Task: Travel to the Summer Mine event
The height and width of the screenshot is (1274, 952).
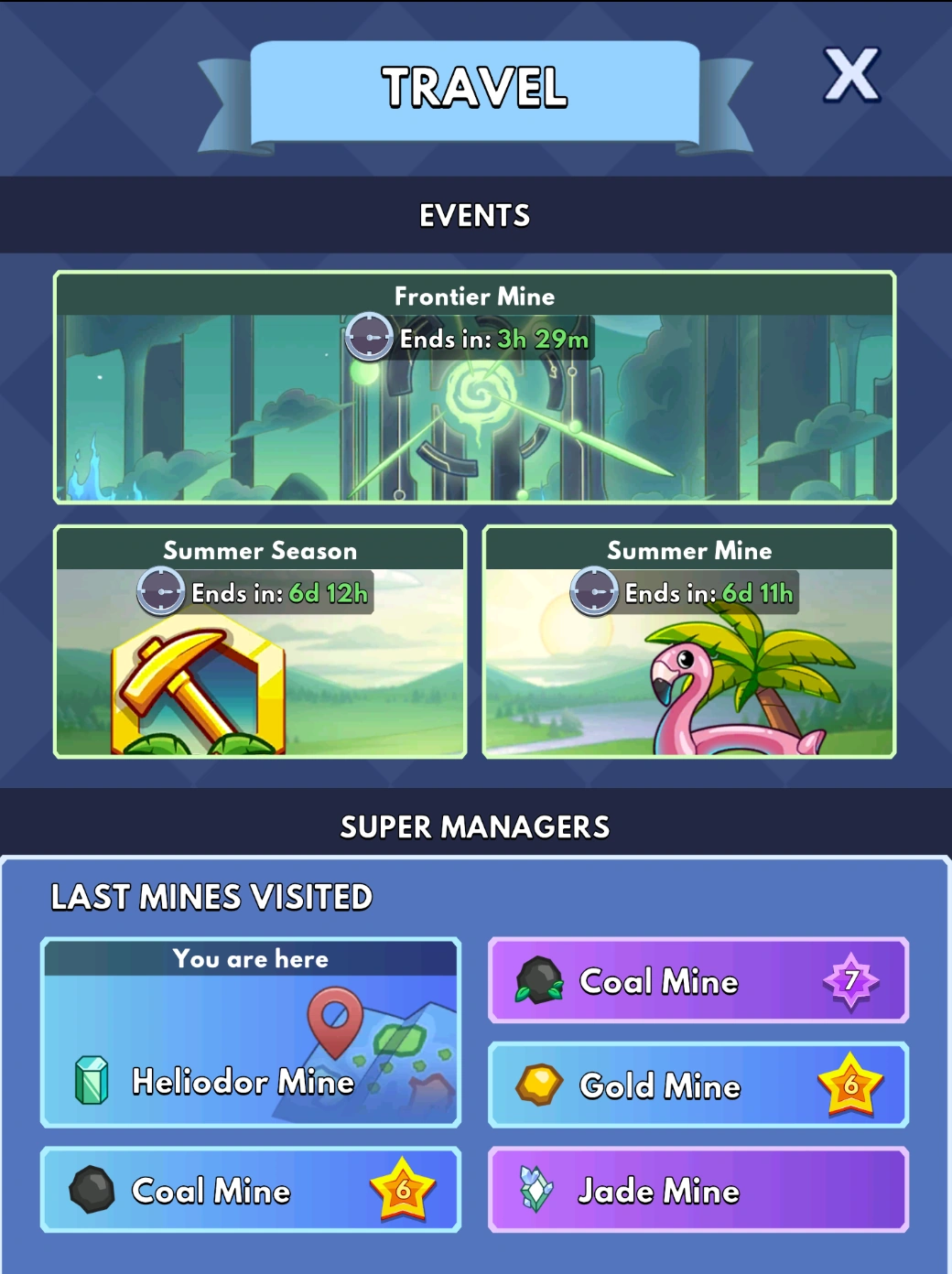Action: (689, 642)
